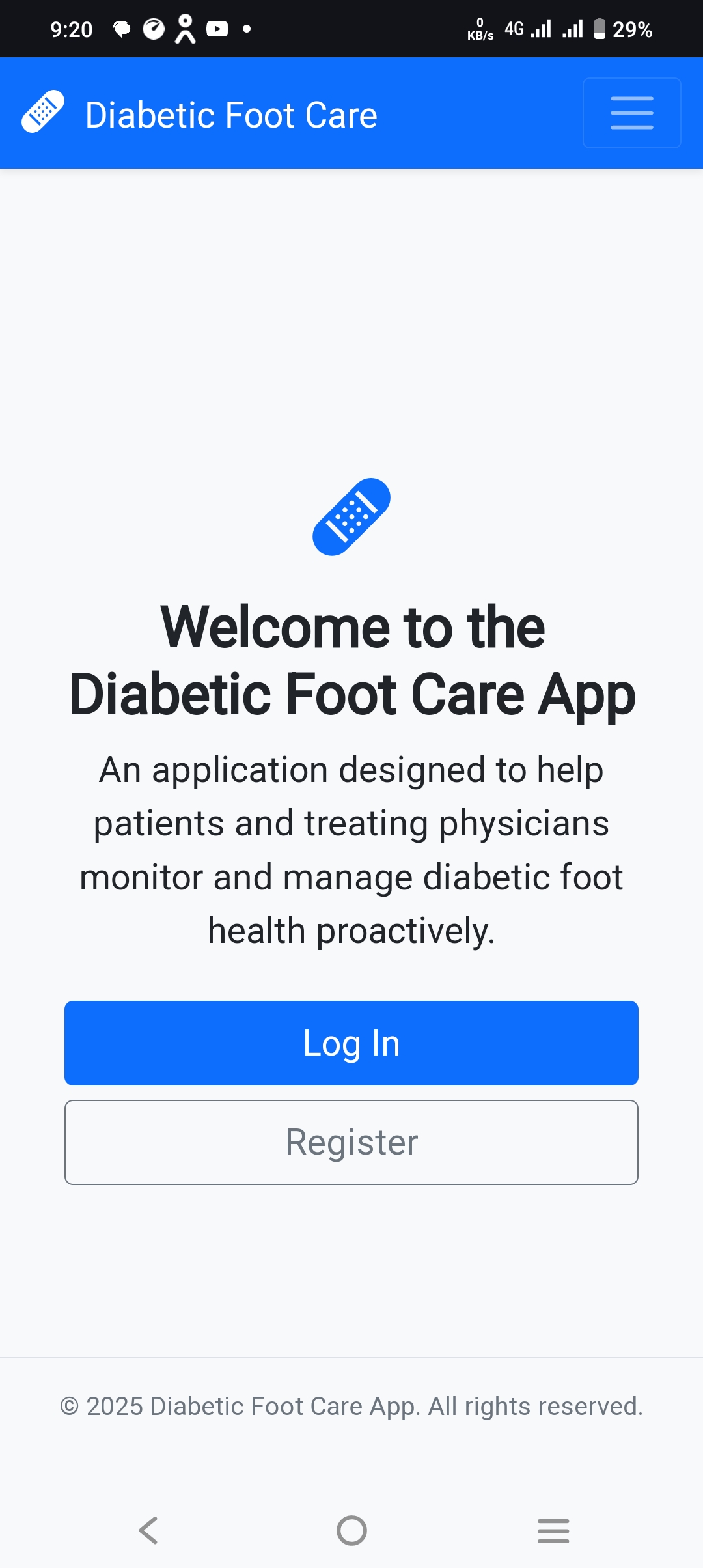Open the Diabetic Foot Care brand link
This screenshot has width=703, height=1568.
231,113
